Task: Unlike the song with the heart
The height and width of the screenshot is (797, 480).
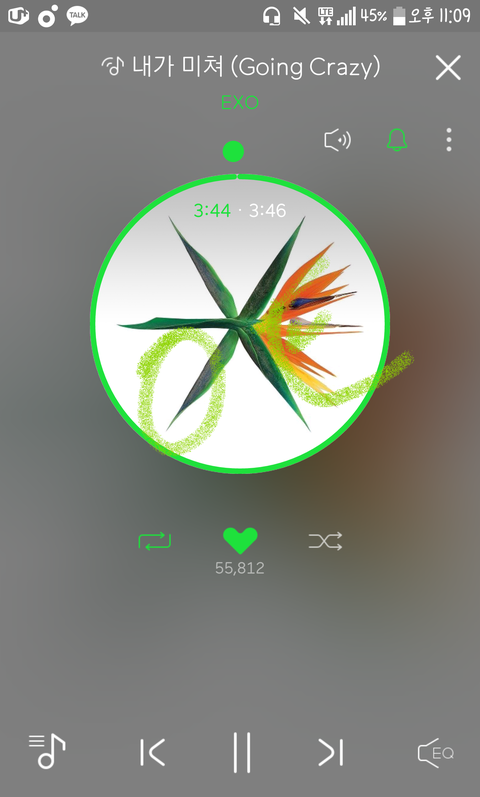Action: tap(240, 540)
